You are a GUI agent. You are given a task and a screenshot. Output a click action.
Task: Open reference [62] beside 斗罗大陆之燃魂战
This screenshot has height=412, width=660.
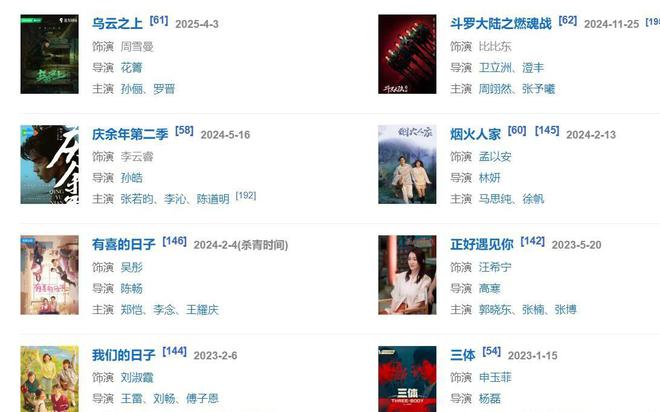568,20
